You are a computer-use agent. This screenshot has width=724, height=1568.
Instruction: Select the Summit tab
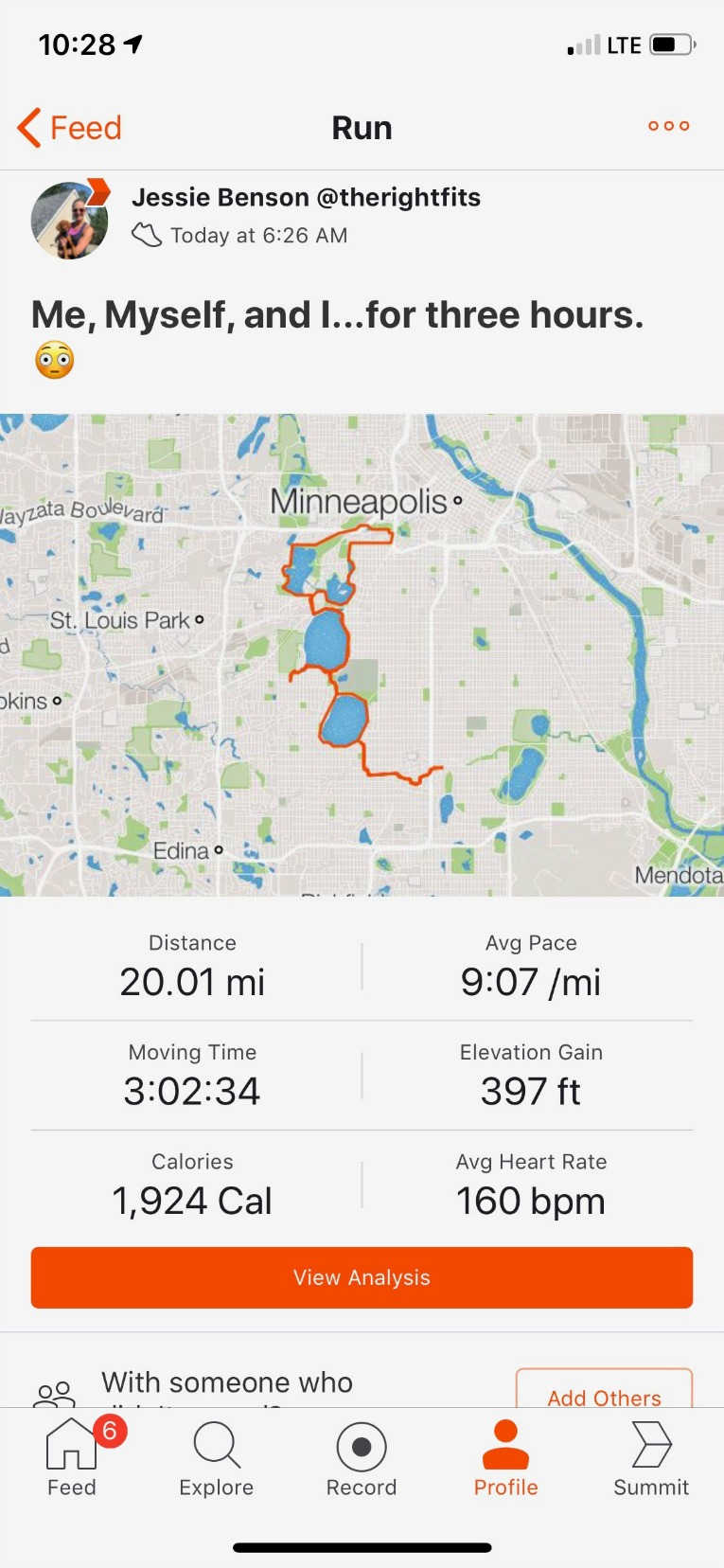coord(651,1459)
